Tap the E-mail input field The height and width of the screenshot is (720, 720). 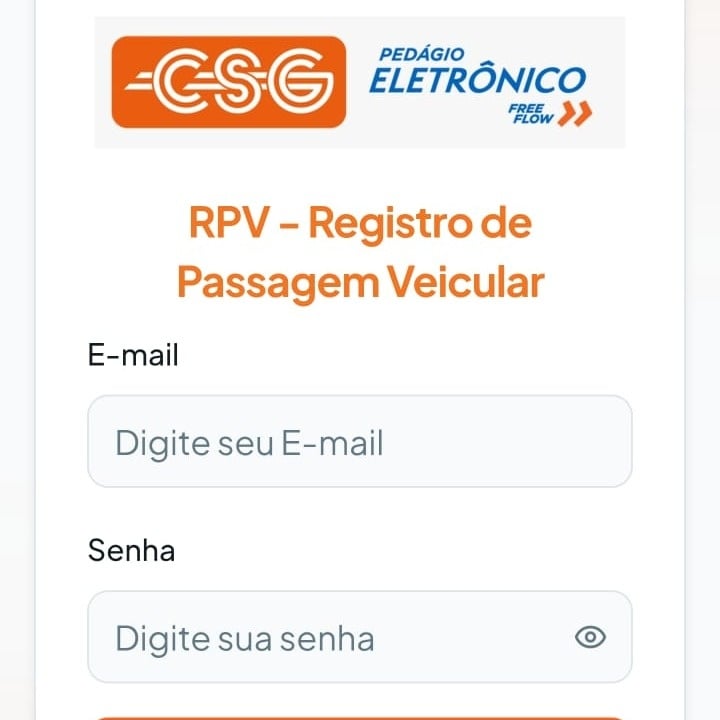point(360,442)
